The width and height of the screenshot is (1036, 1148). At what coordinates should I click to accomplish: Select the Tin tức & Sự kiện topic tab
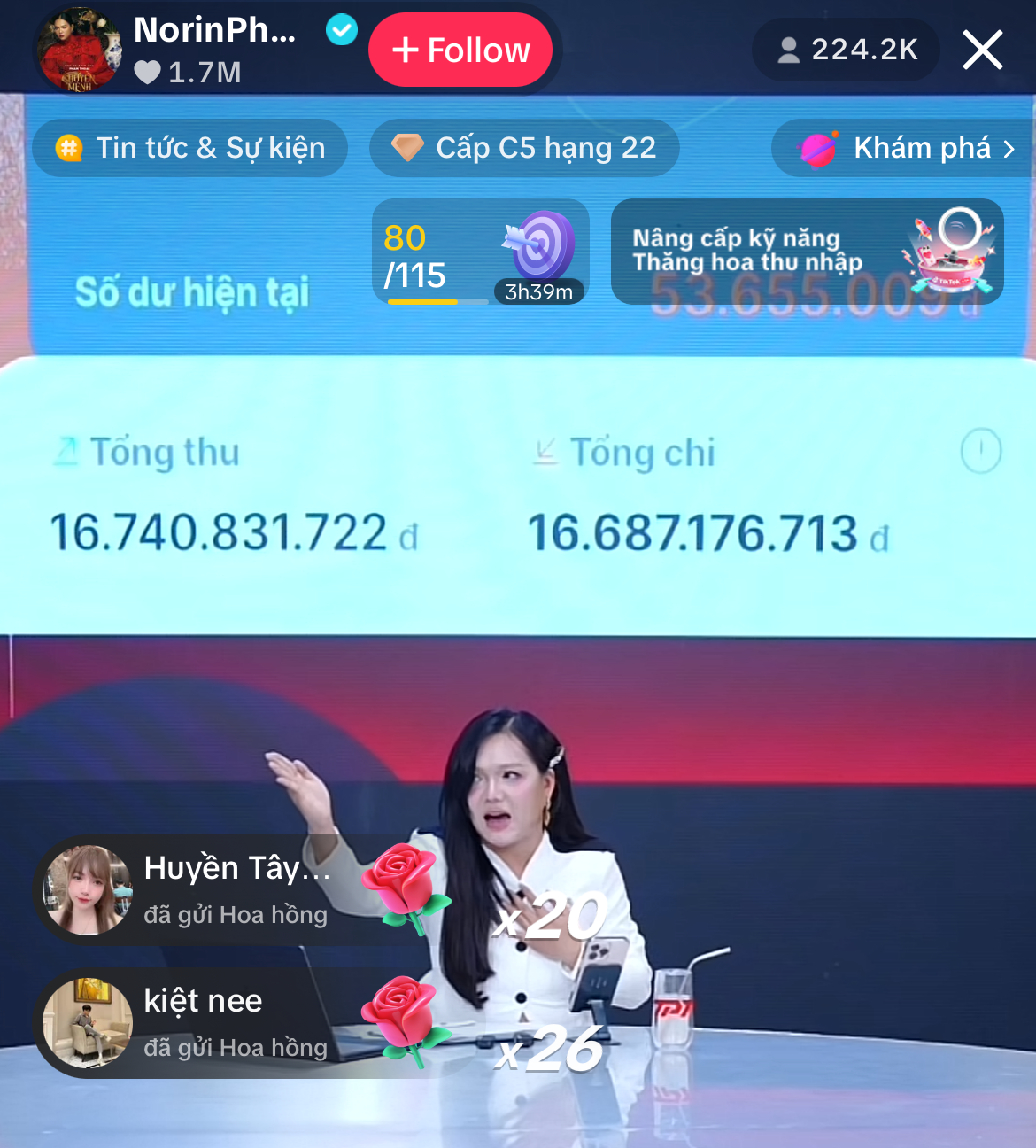click(x=189, y=148)
